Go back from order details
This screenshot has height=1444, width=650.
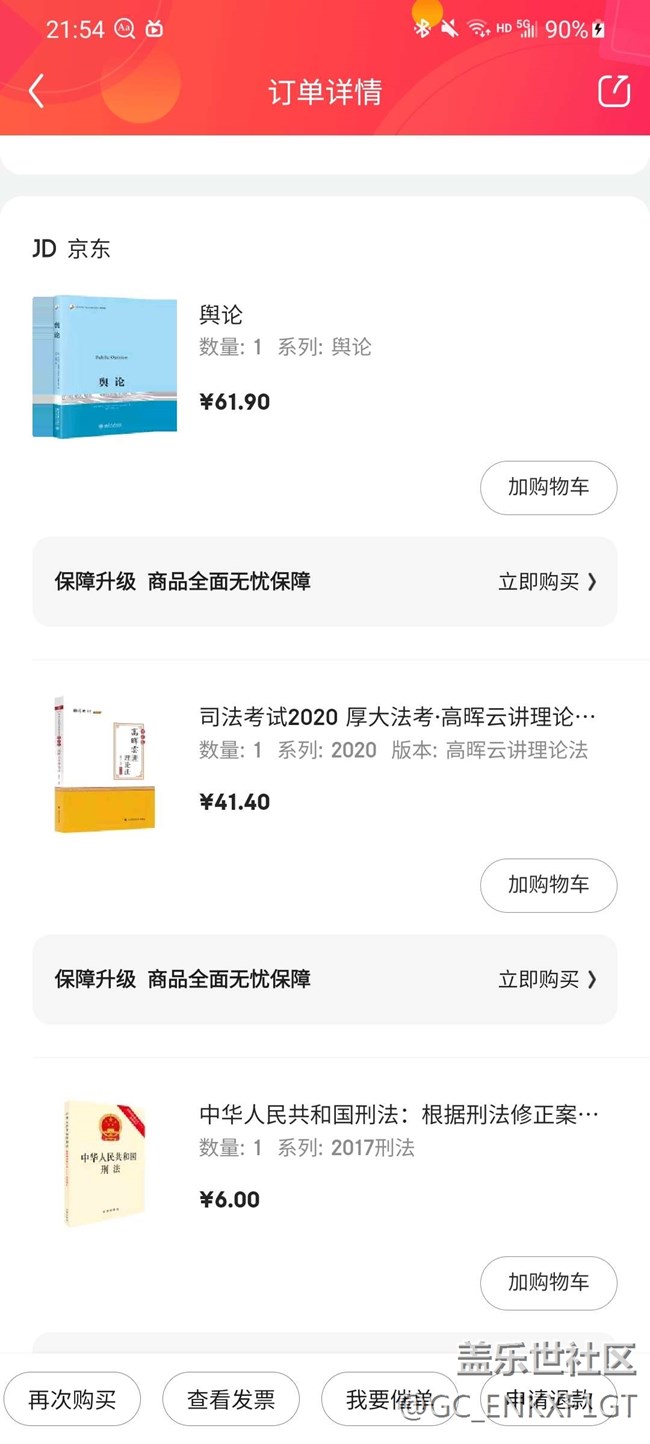tap(37, 91)
